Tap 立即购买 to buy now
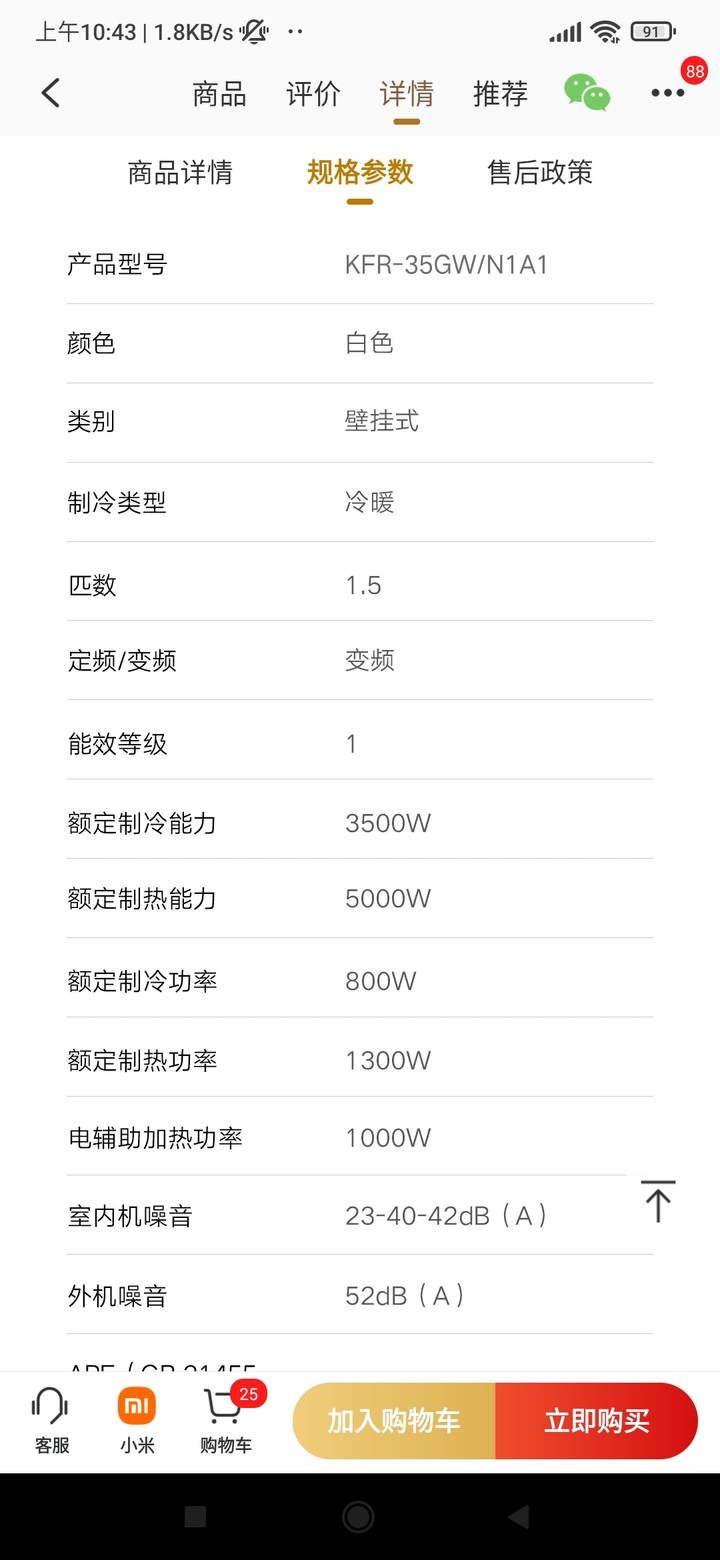Viewport: 720px width, 1560px height. [597, 1421]
